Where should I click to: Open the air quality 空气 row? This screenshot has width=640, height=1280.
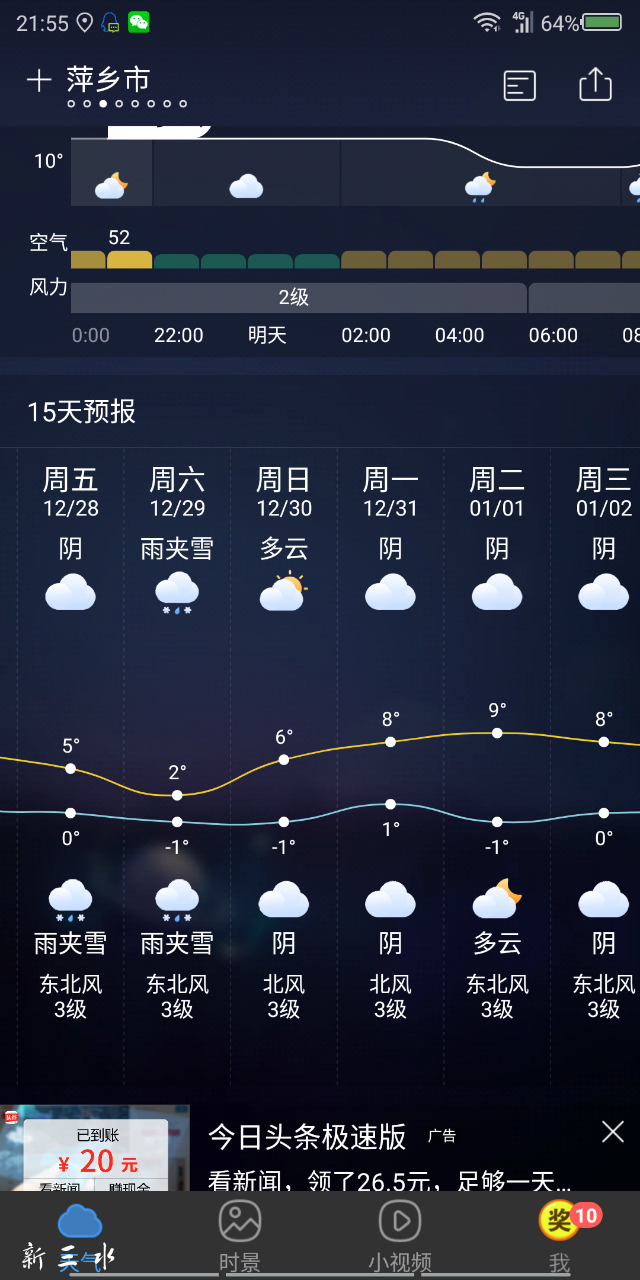pyautogui.click(x=49, y=242)
